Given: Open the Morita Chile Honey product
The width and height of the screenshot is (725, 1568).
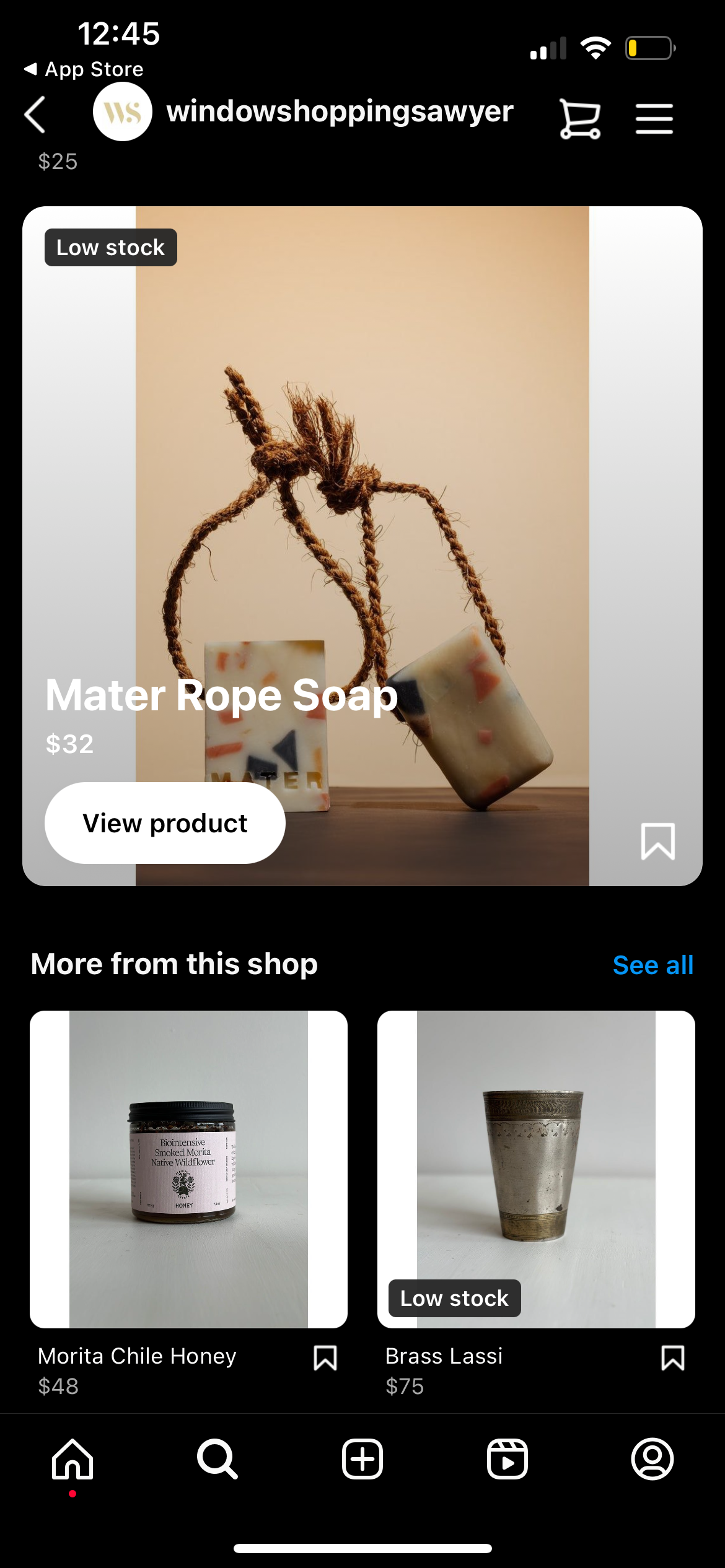Looking at the screenshot, I should point(188,1169).
